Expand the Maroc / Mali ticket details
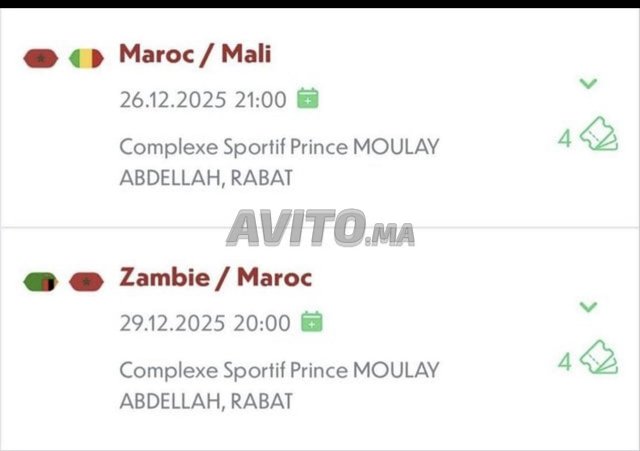Image resolution: width=640 pixels, height=451 pixels. 588,84
